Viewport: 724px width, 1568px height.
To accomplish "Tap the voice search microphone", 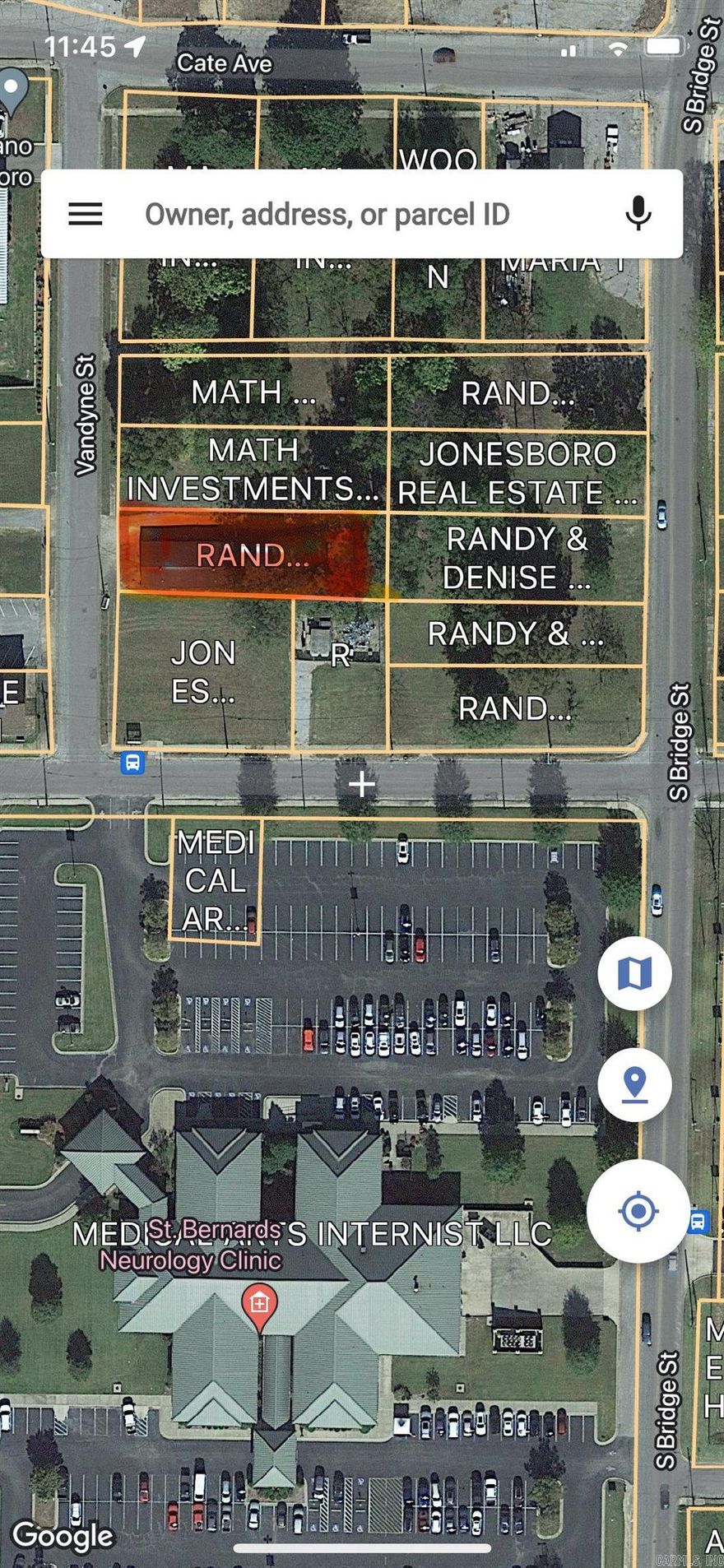I will coord(638,213).
